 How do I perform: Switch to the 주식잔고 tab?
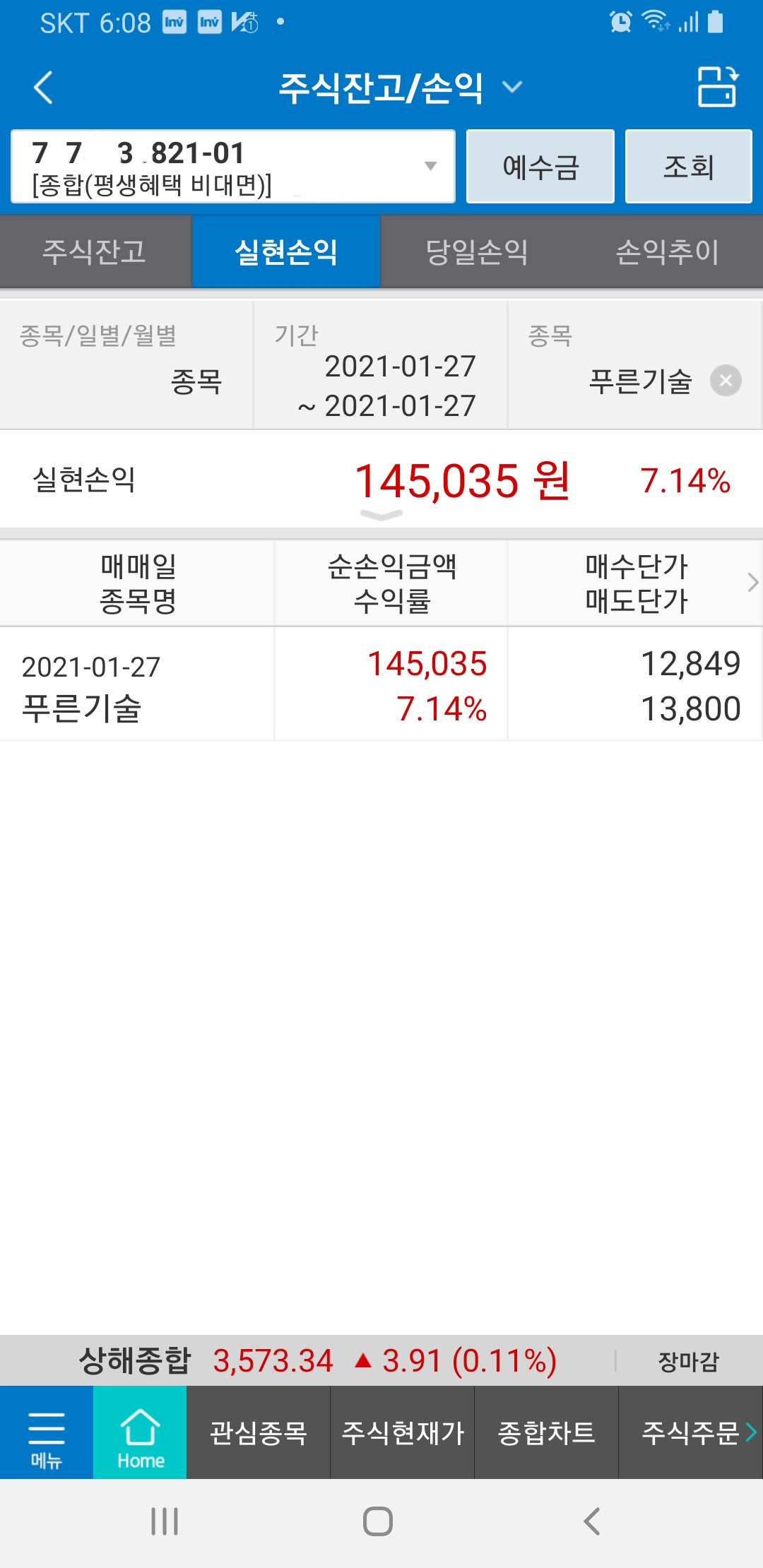pos(95,252)
